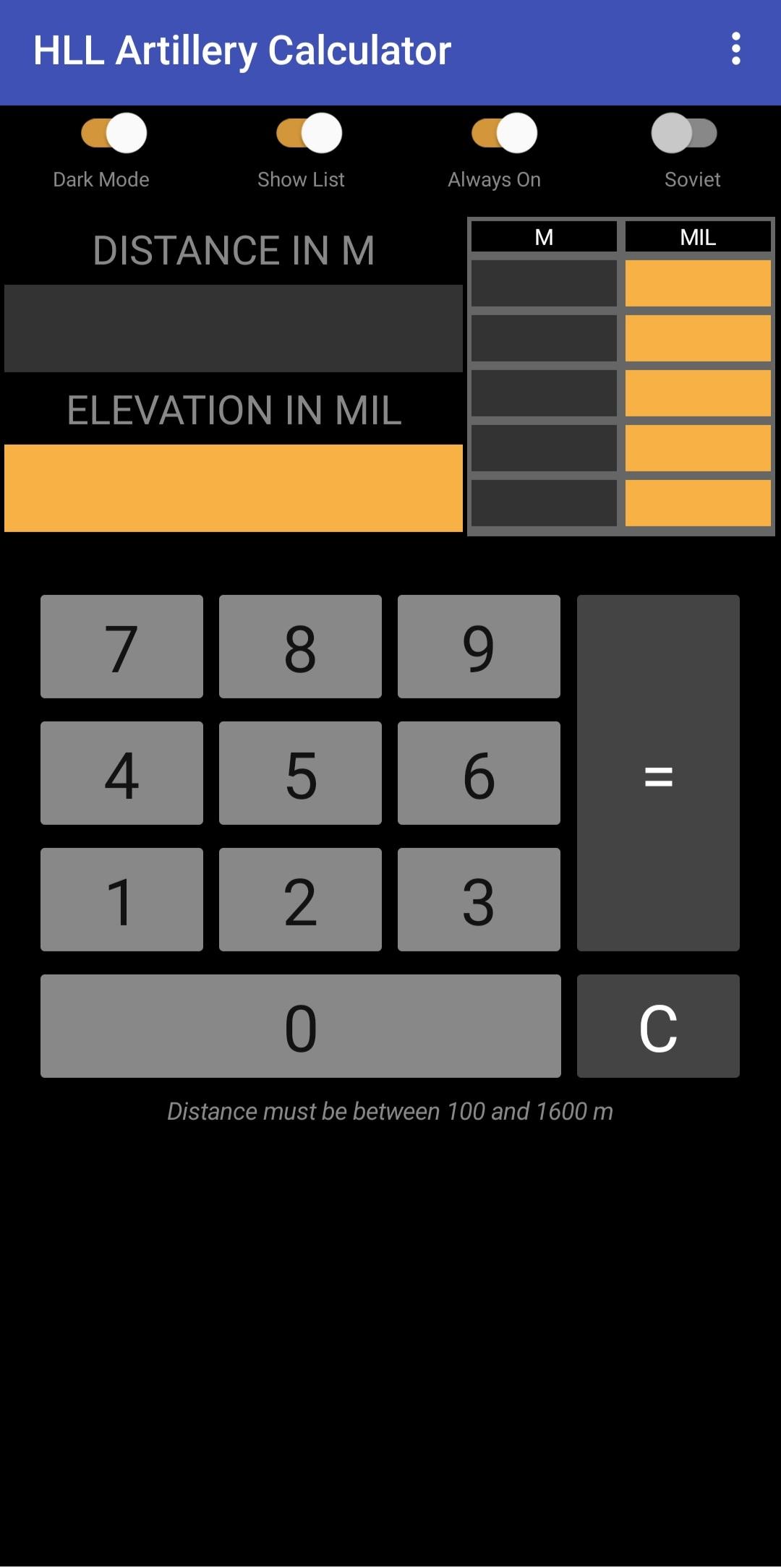This screenshot has height=1568, width=781.
Task: Select the 5 key
Action: [x=300, y=774]
